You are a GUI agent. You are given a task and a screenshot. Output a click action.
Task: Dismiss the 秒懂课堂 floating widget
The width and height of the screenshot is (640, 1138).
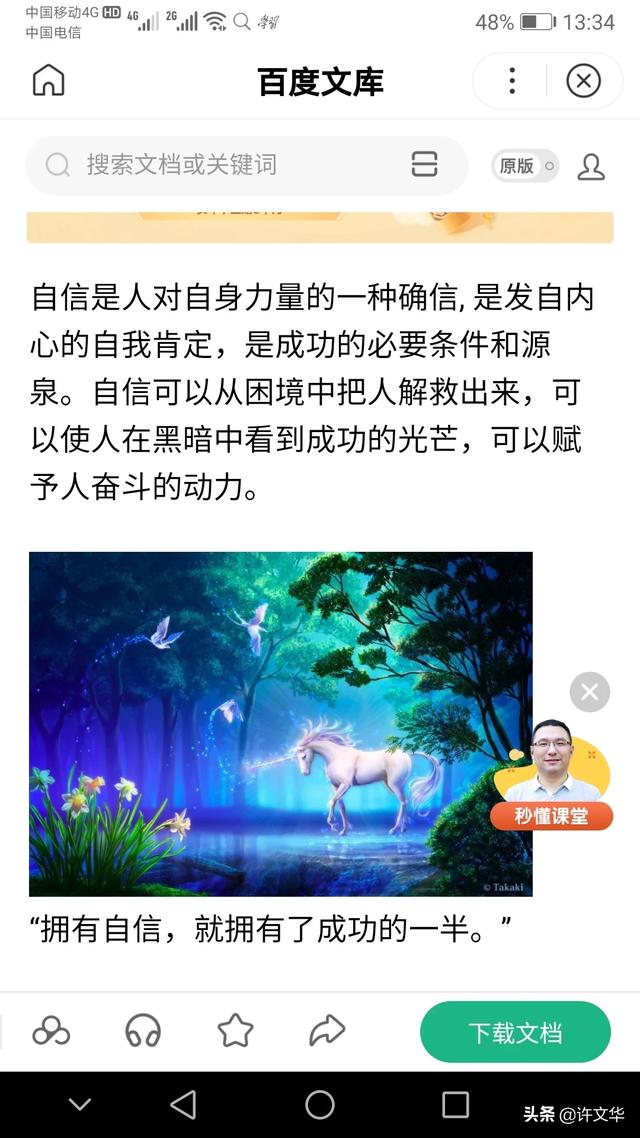point(589,691)
